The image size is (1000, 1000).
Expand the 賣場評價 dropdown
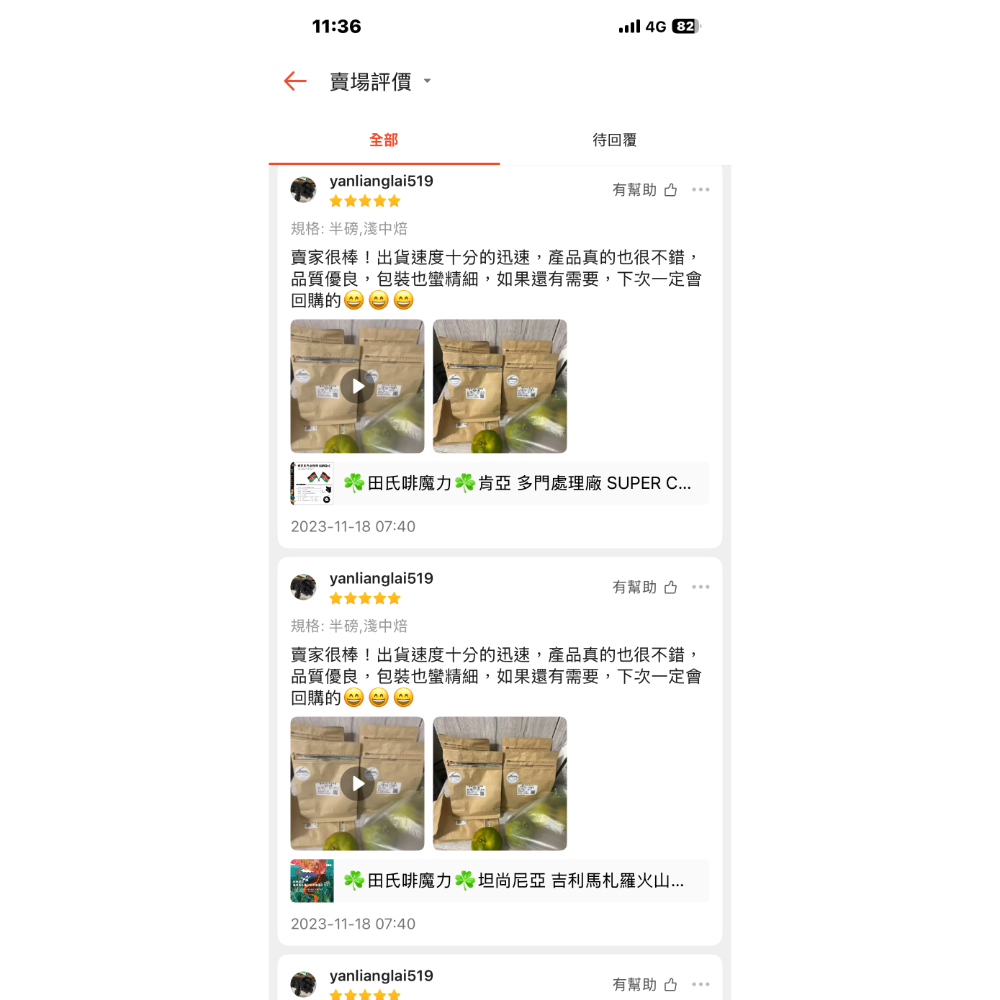(x=427, y=82)
